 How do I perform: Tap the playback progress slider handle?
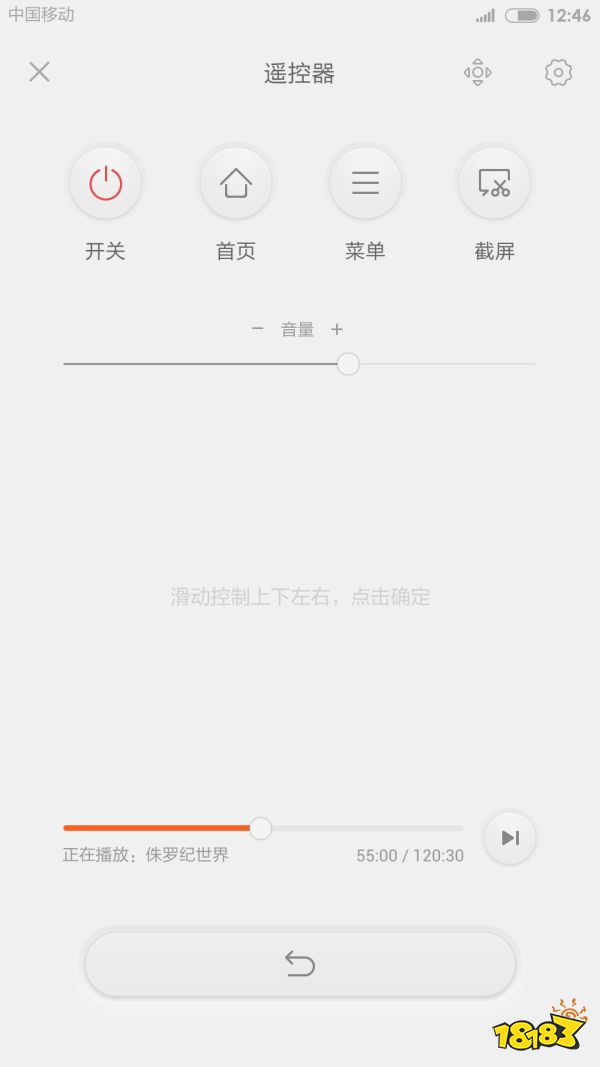coord(260,828)
